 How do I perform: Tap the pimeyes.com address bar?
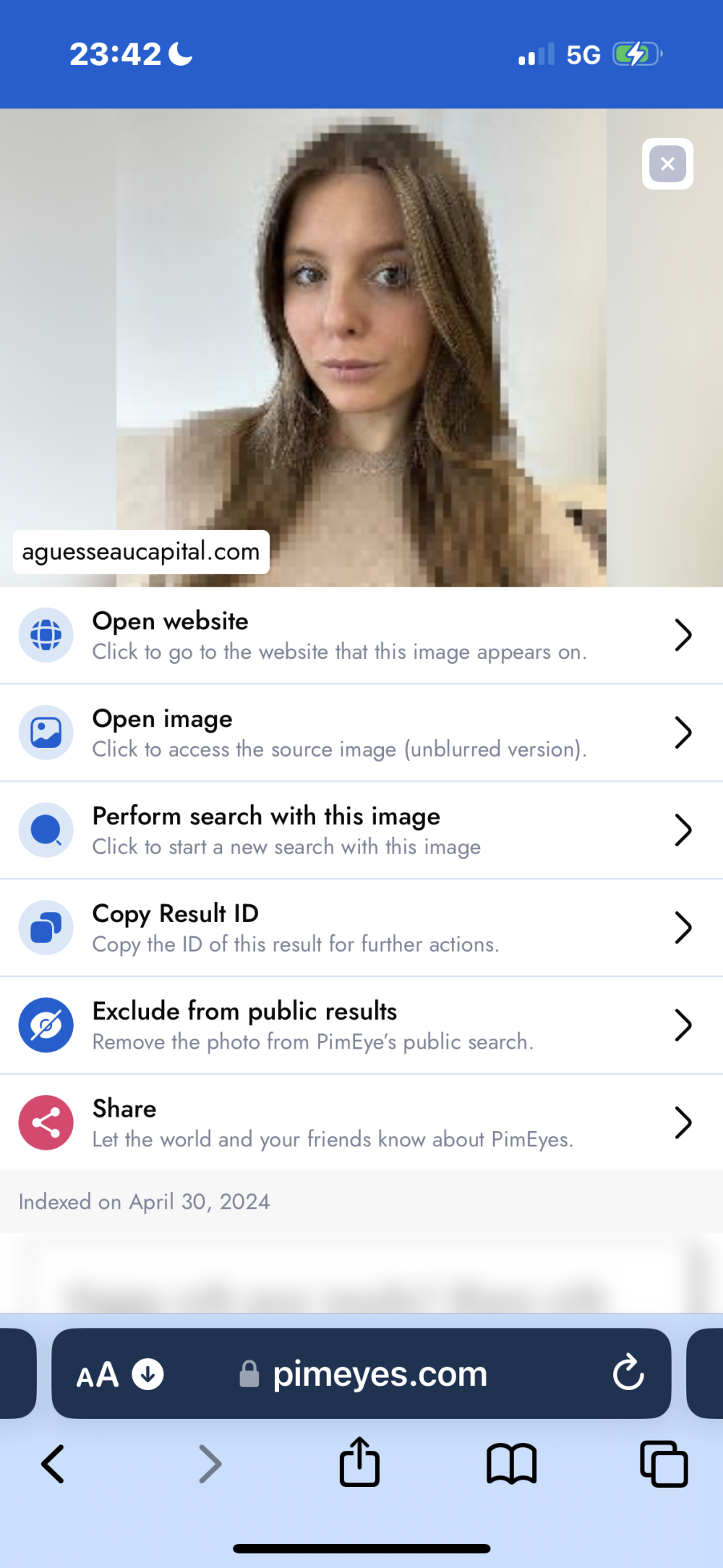(380, 1374)
